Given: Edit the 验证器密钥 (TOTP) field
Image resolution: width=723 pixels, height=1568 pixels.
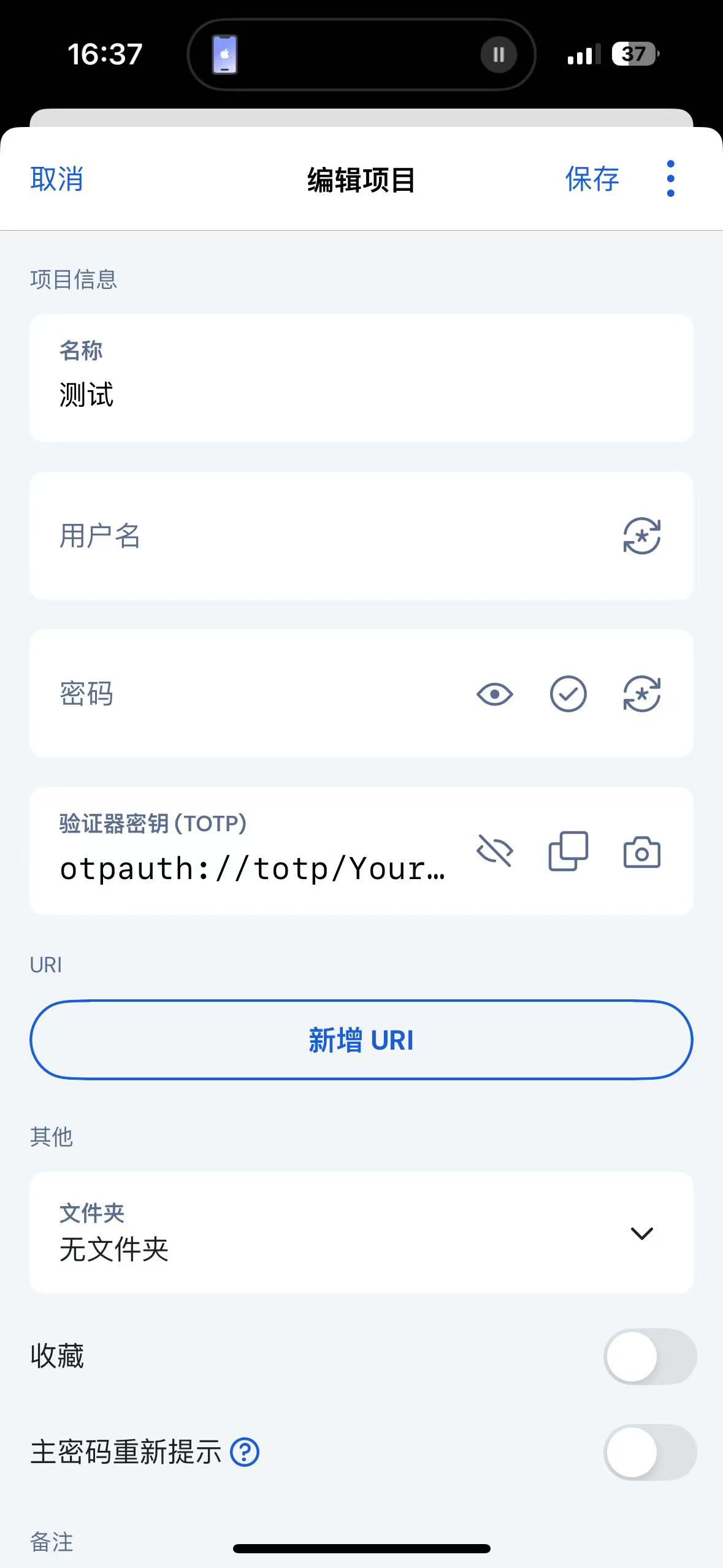Looking at the screenshot, I should pyautogui.click(x=253, y=868).
